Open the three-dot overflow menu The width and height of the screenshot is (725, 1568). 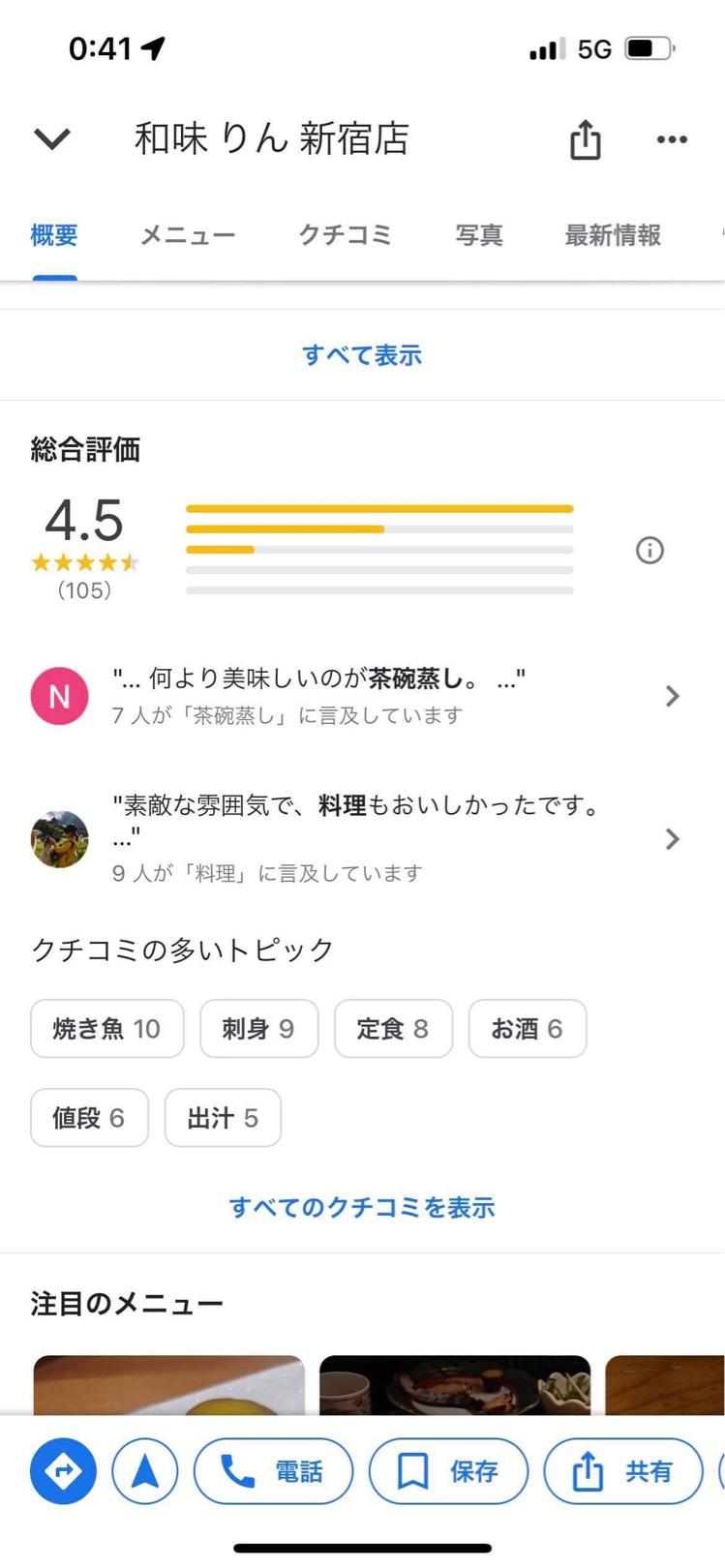[x=672, y=139]
